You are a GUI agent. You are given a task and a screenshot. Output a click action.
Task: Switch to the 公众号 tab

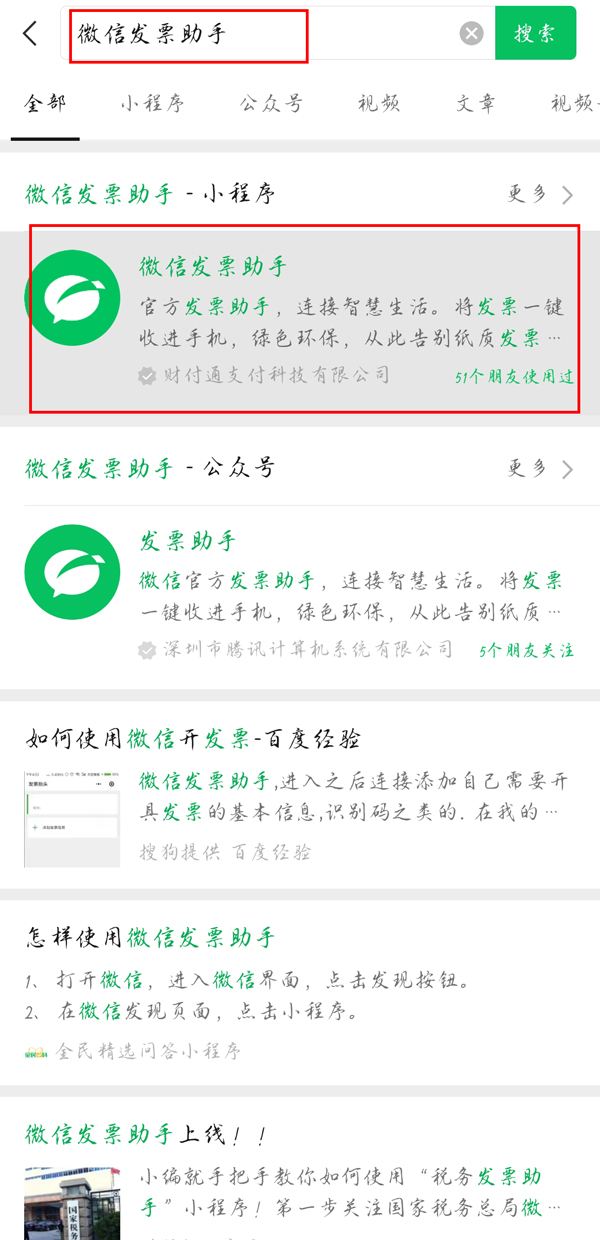tap(270, 103)
